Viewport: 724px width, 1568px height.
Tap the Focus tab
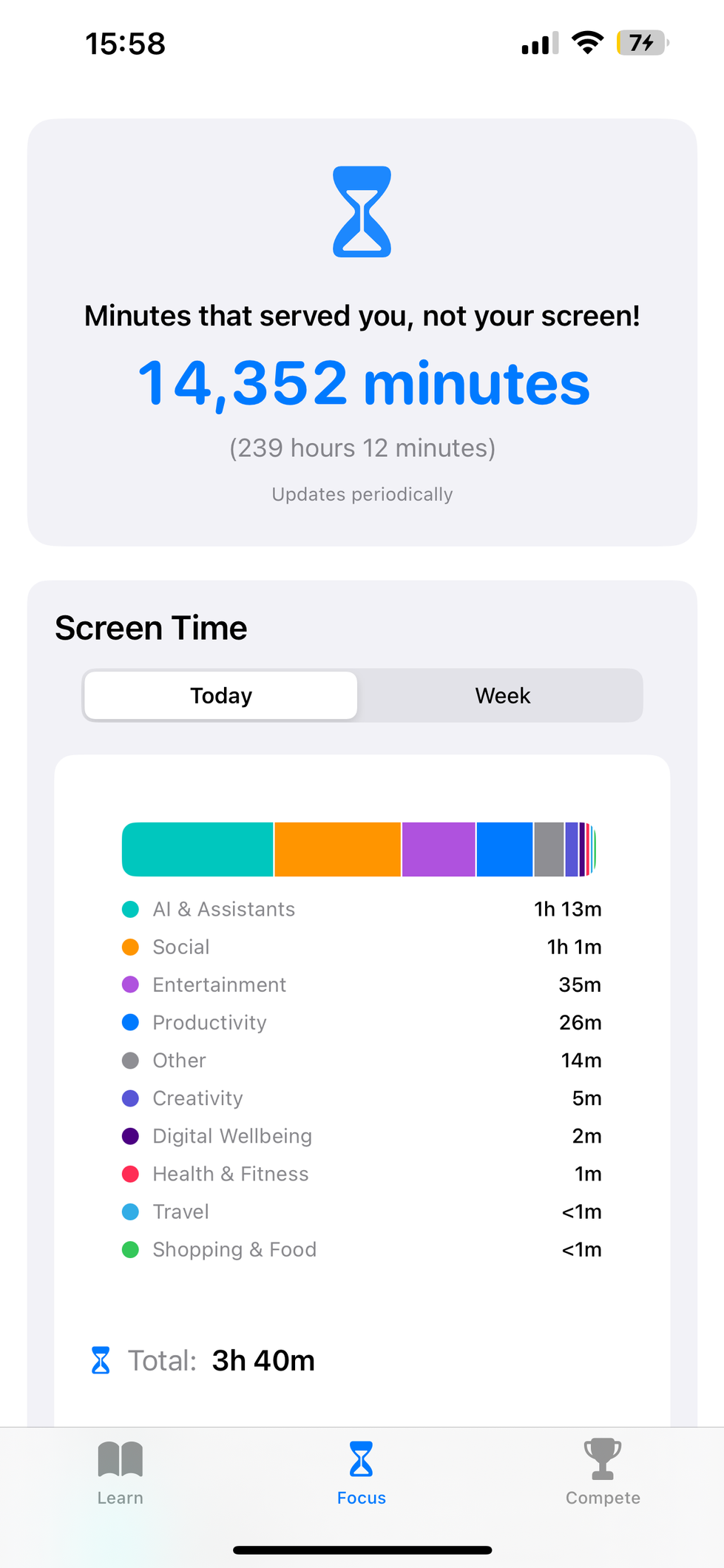(x=362, y=1472)
